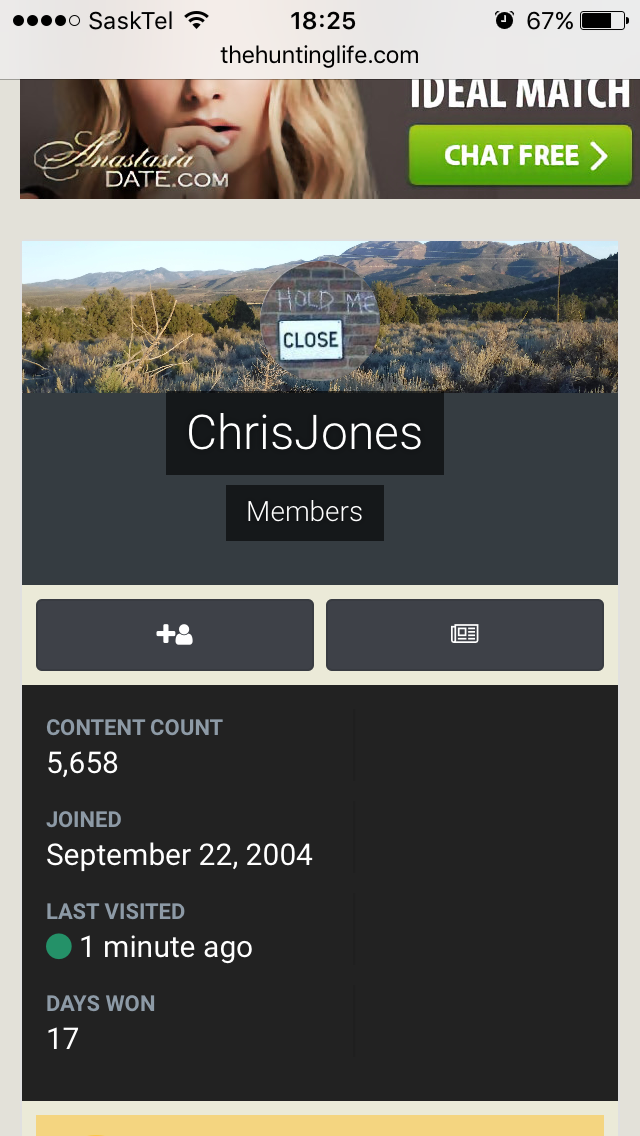Tap the follow member button
Image resolution: width=640 pixels, height=1136 pixels.
coord(175,634)
